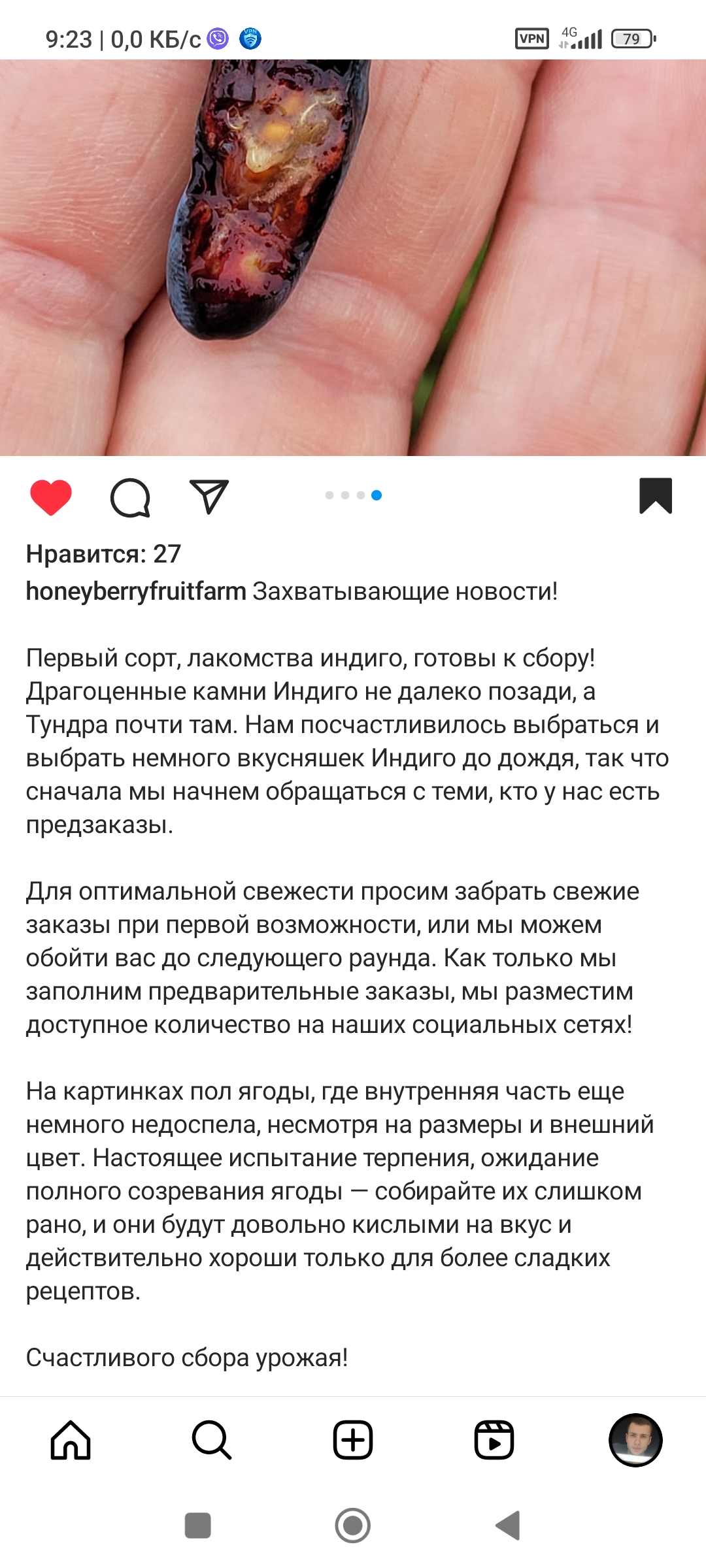This screenshot has height=1568, width=706.
Task: Go to the Instagram home feed
Action: pos(71,1440)
